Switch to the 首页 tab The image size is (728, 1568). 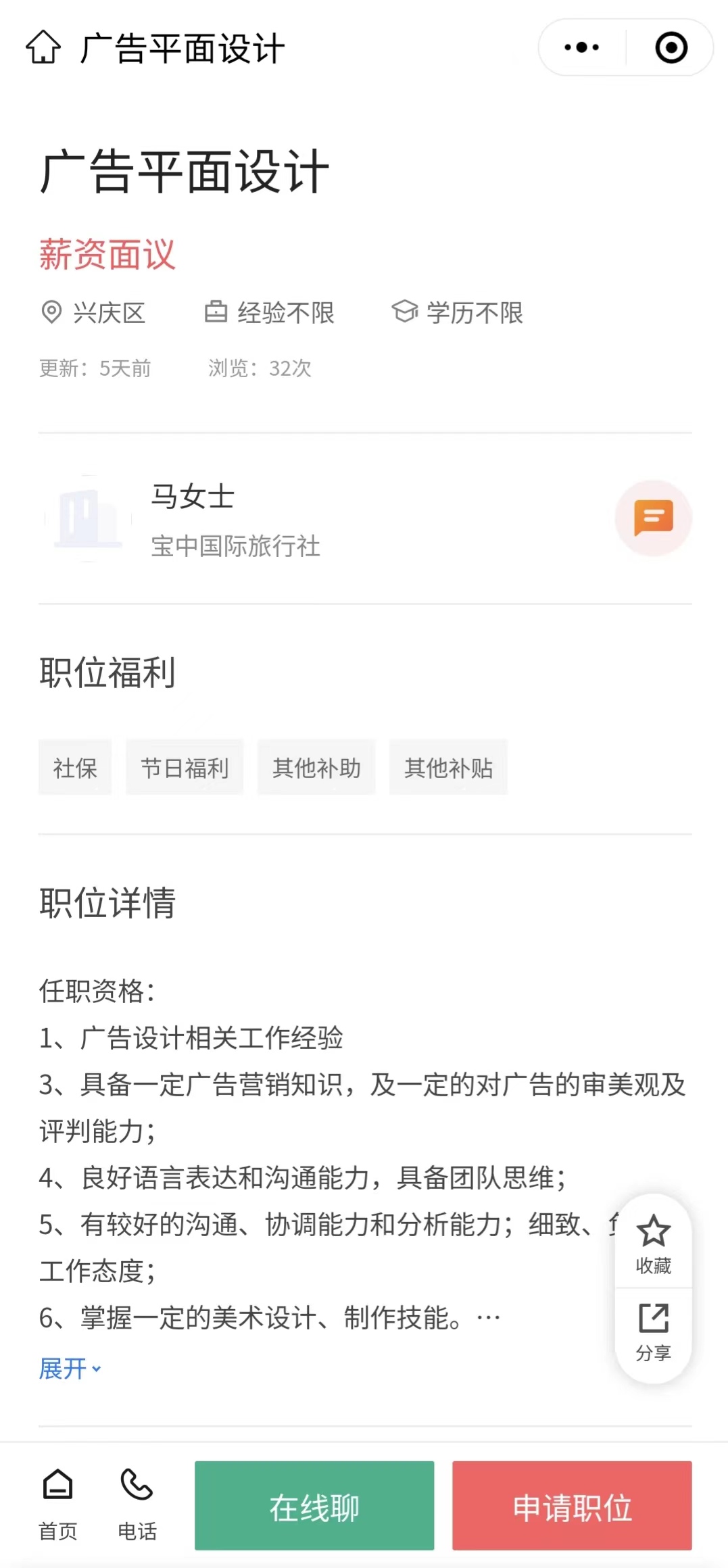(58, 1504)
